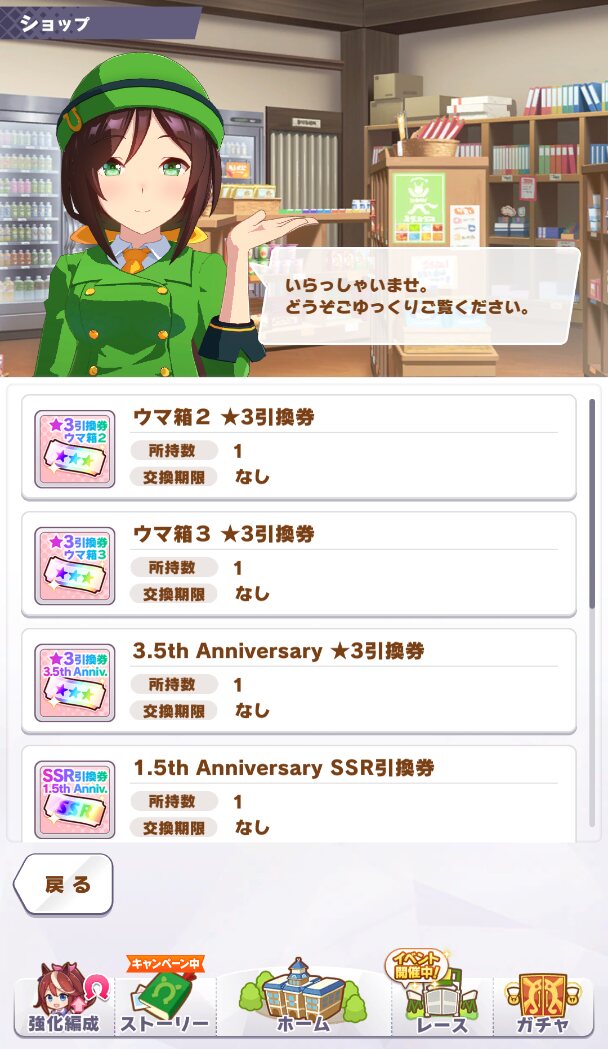Select the ウマ箱3 ★3引換券 row
This screenshot has height=1049, width=608.
click(299, 564)
